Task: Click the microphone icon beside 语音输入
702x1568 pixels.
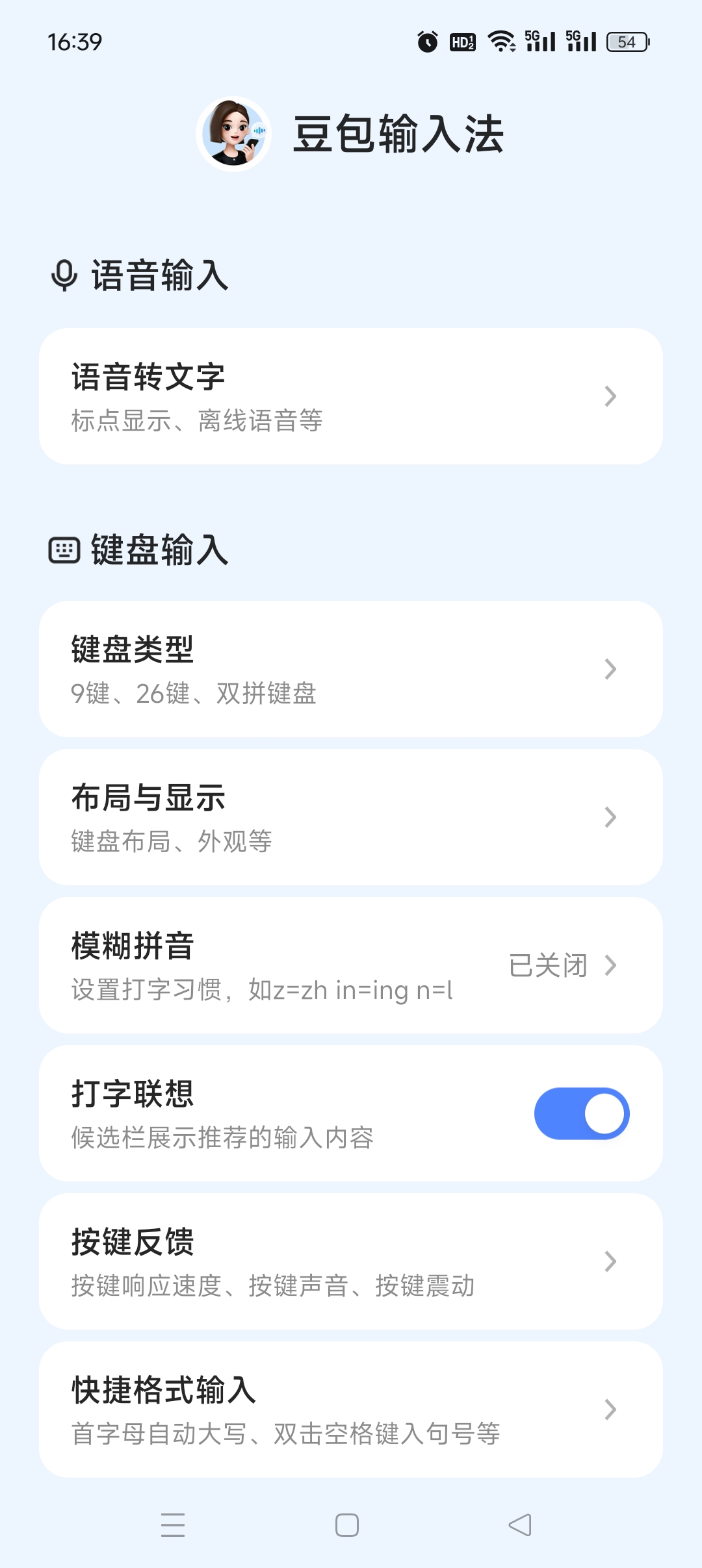Action: 63,275
